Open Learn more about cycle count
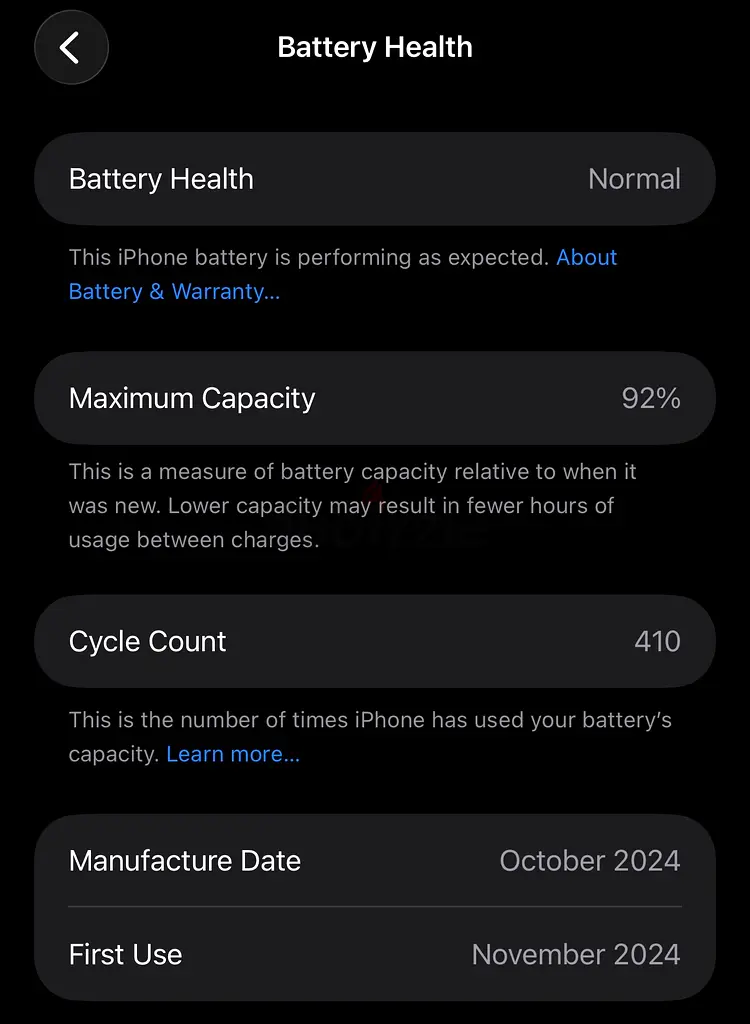Image resolution: width=750 pixels, height=1024 pixels. coord(233,754)
